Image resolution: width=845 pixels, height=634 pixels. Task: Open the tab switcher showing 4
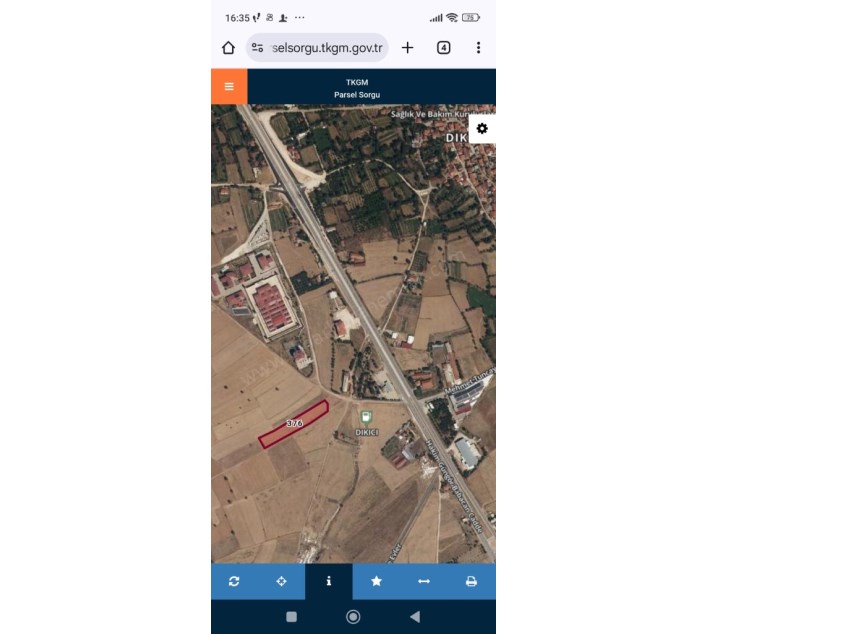(443, 48)
